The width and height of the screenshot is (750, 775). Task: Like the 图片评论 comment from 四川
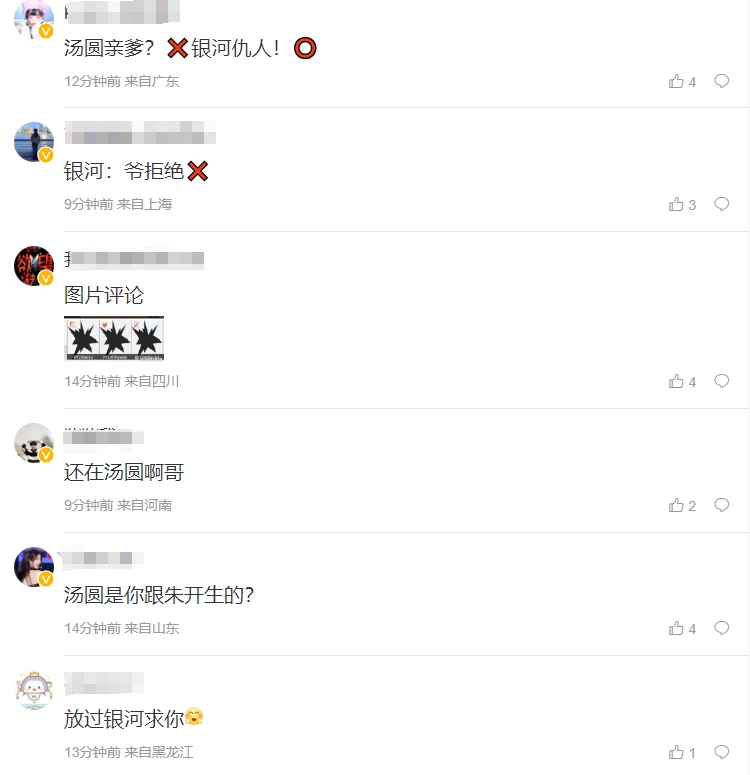tap(677, 381)
